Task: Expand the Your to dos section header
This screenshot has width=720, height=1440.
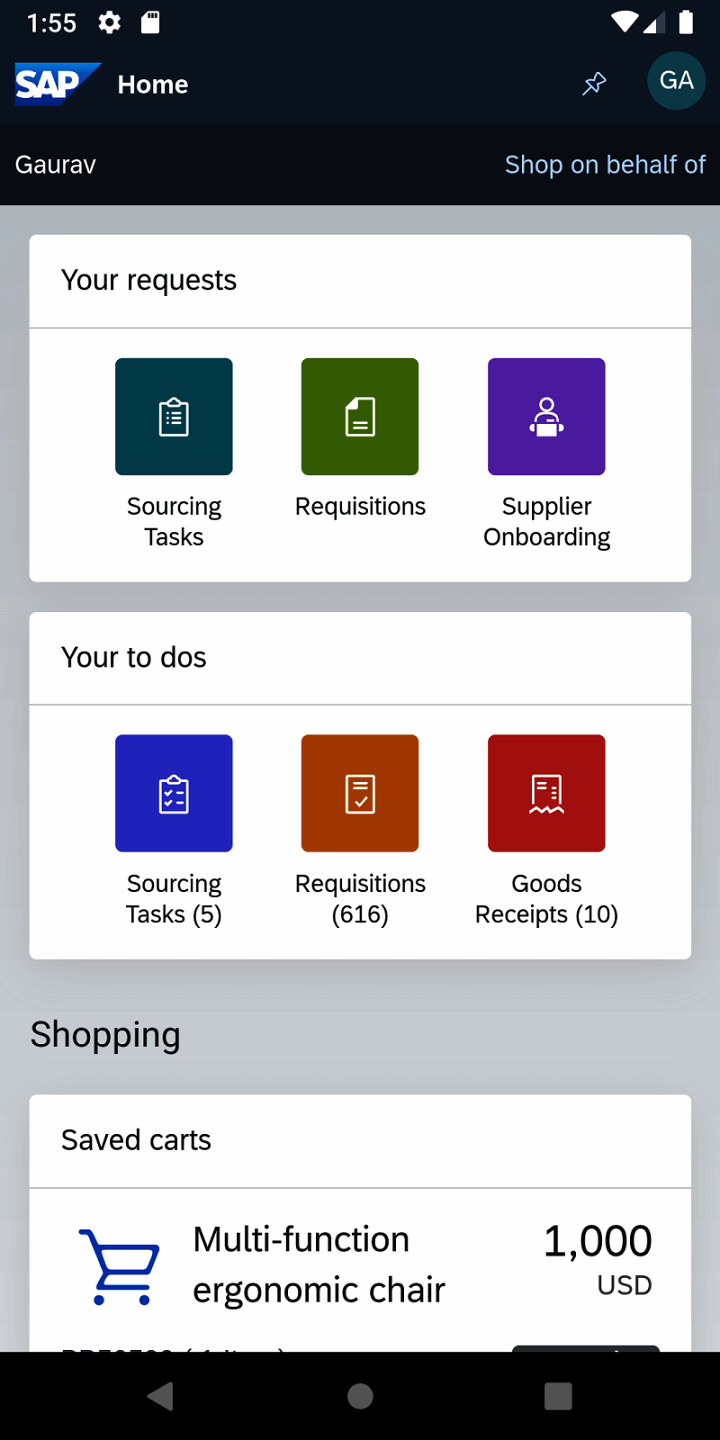Action: coord(133,657)
